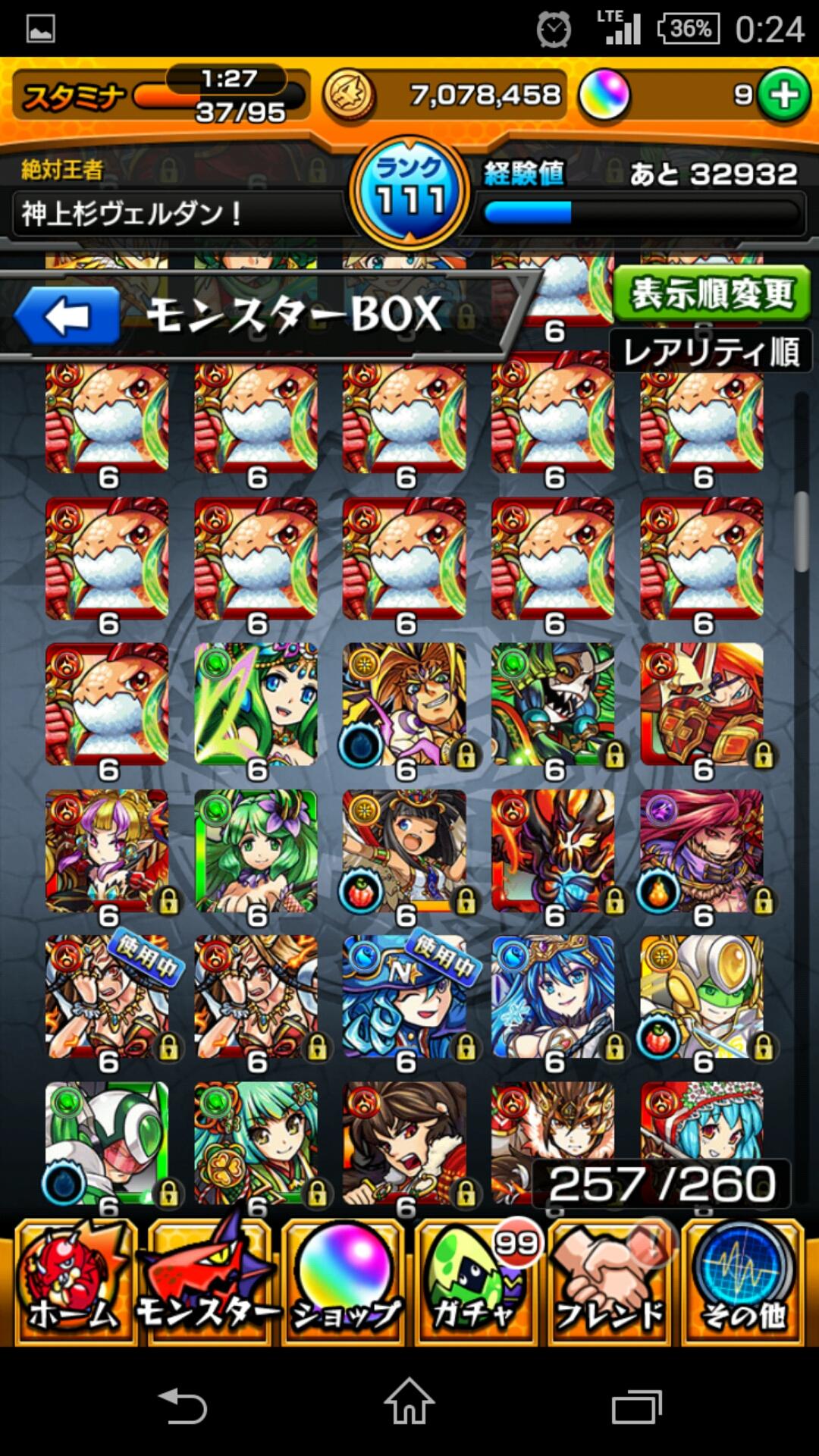Tap the Android home button
This screenshot has height=1456, width=819.
pos(409,1401)
